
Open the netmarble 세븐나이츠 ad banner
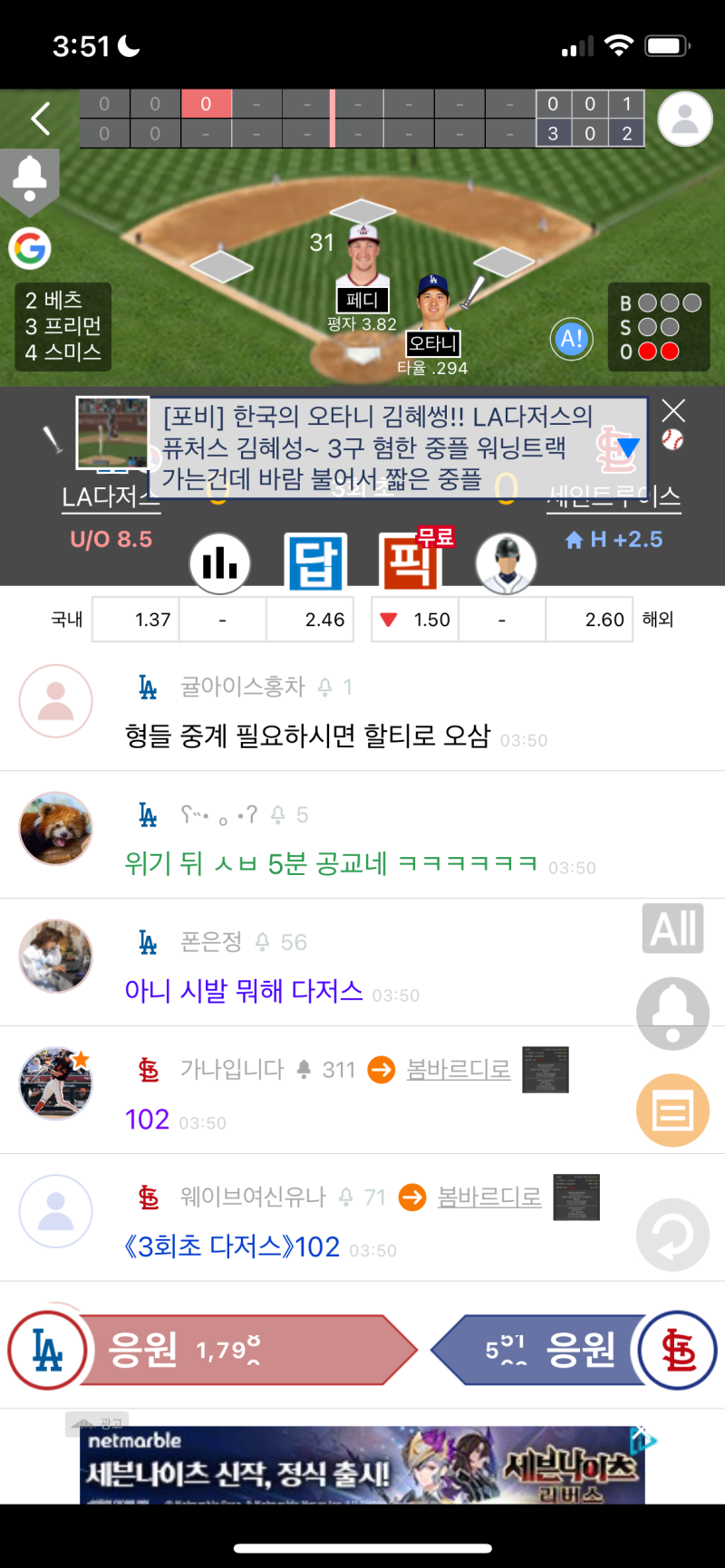tap(362, 1465)
